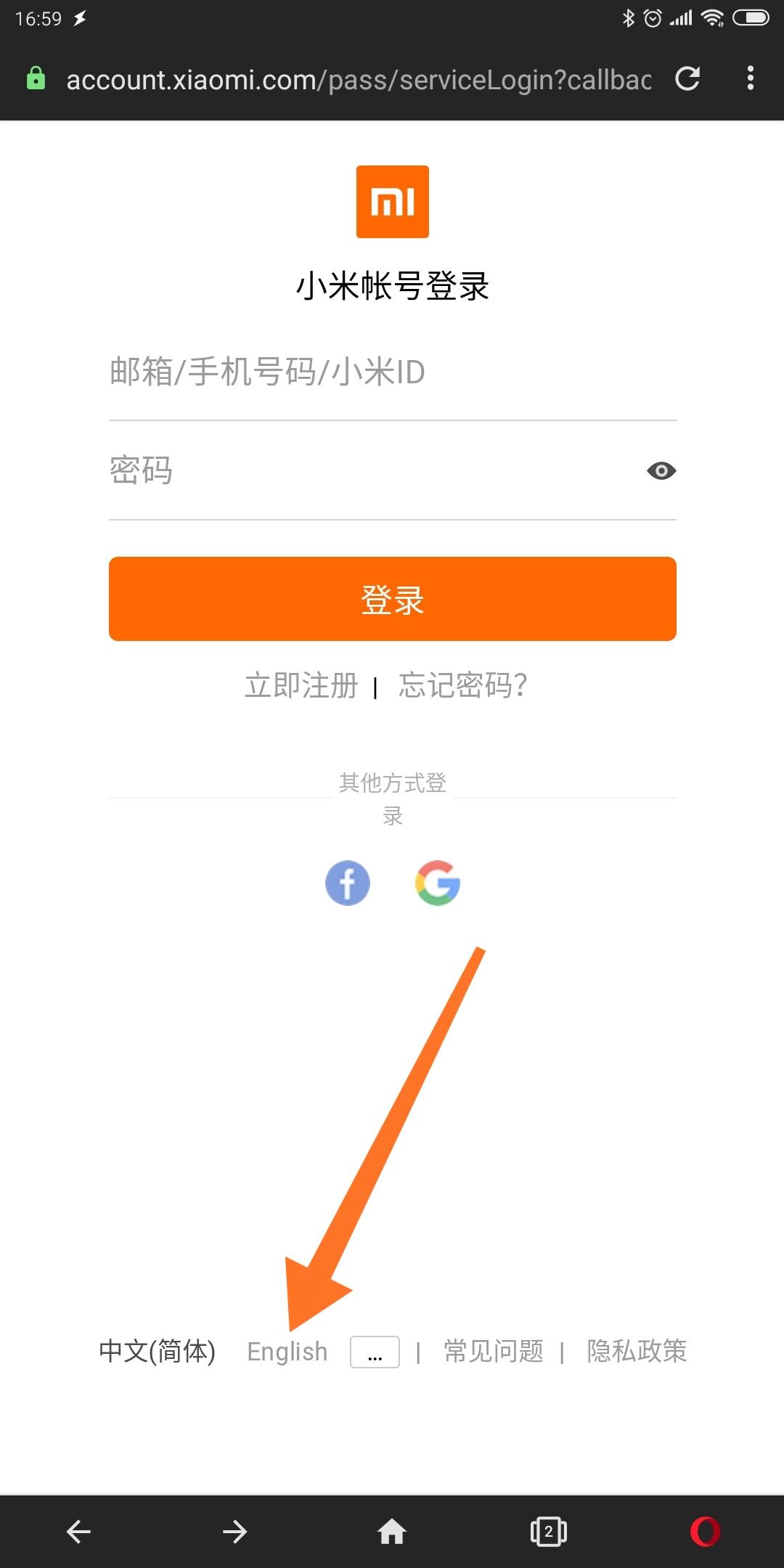Open the 隐私政策 privacy policy link
Viewport: 784px width, 1568px height.
637,1352
